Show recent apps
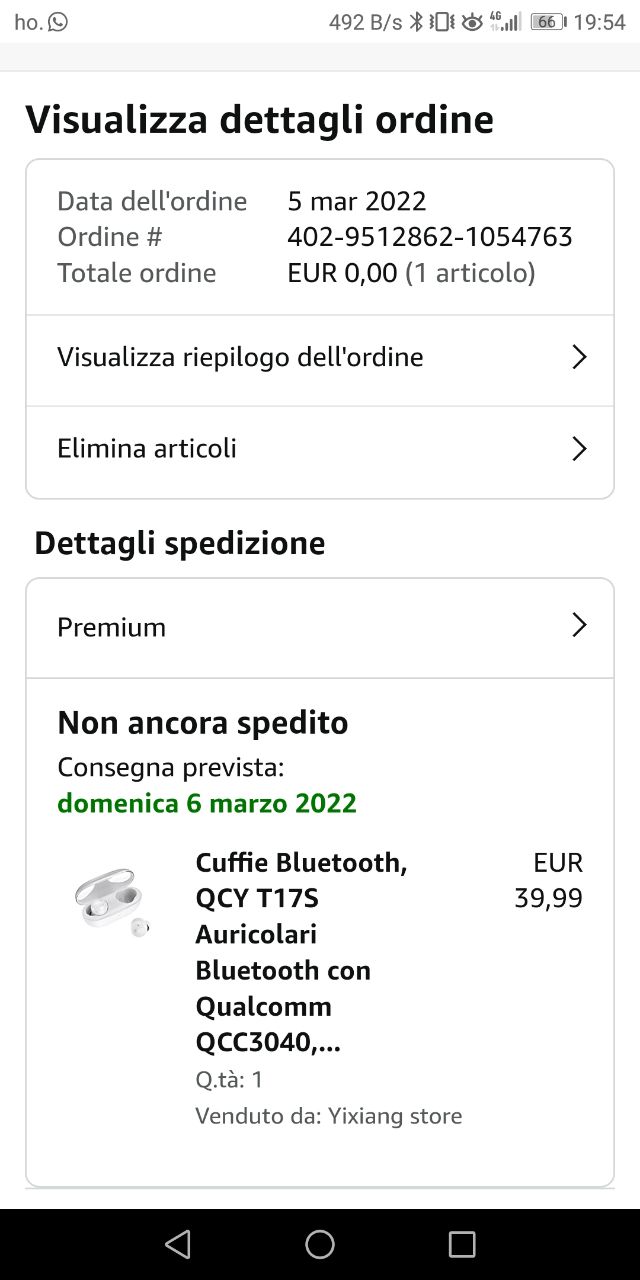This screenshot has width=640, height=1280. [462, 1244]
